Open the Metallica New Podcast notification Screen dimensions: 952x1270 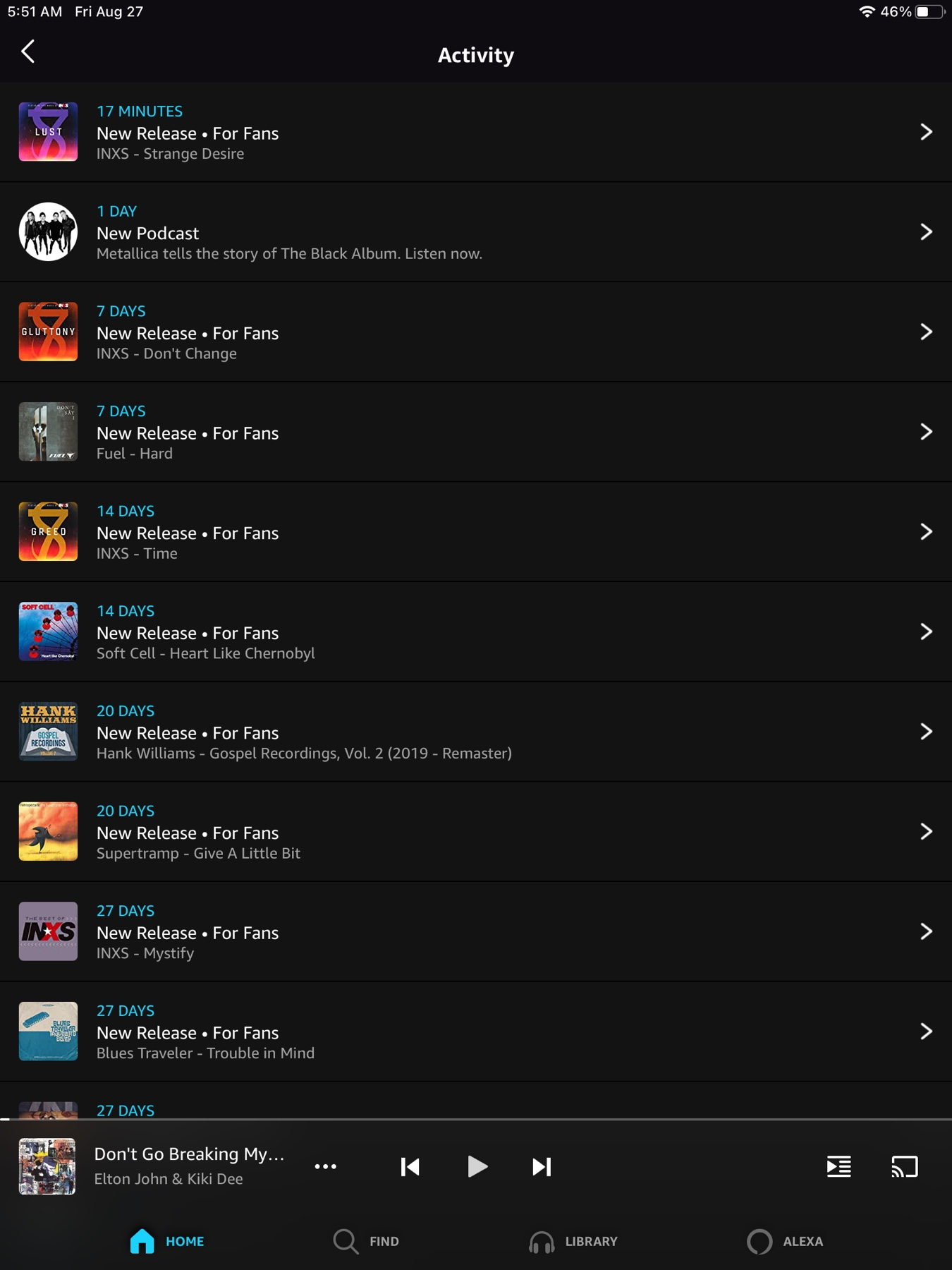coord(475,232)
